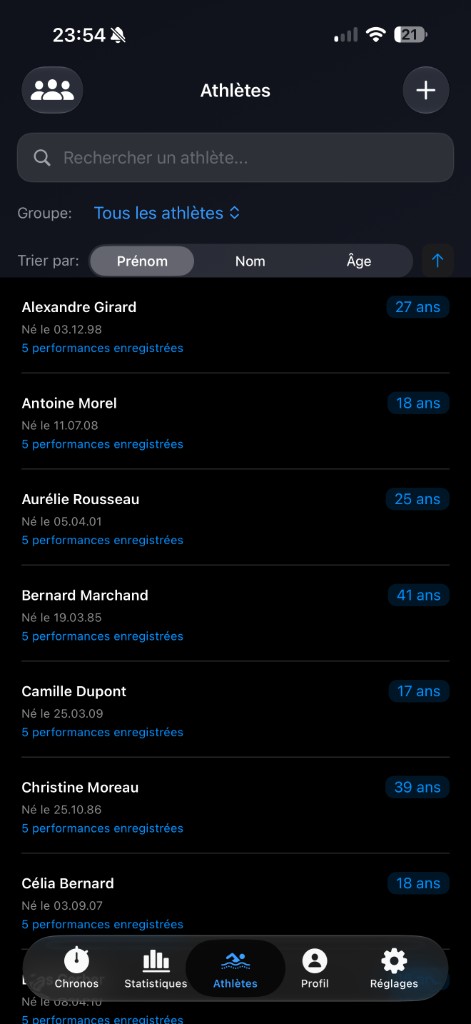Open the Réglages tab

394,967
